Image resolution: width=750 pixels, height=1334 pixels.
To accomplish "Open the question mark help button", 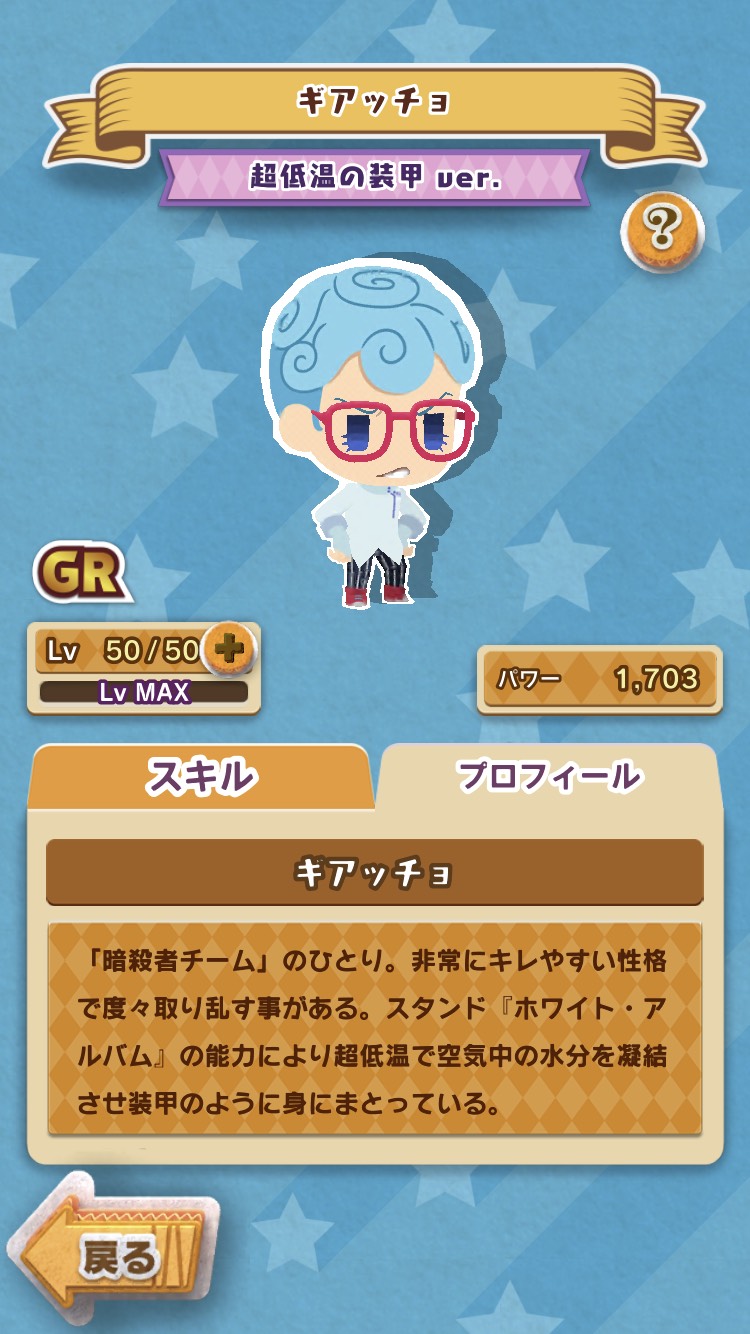I will (662, 232).
